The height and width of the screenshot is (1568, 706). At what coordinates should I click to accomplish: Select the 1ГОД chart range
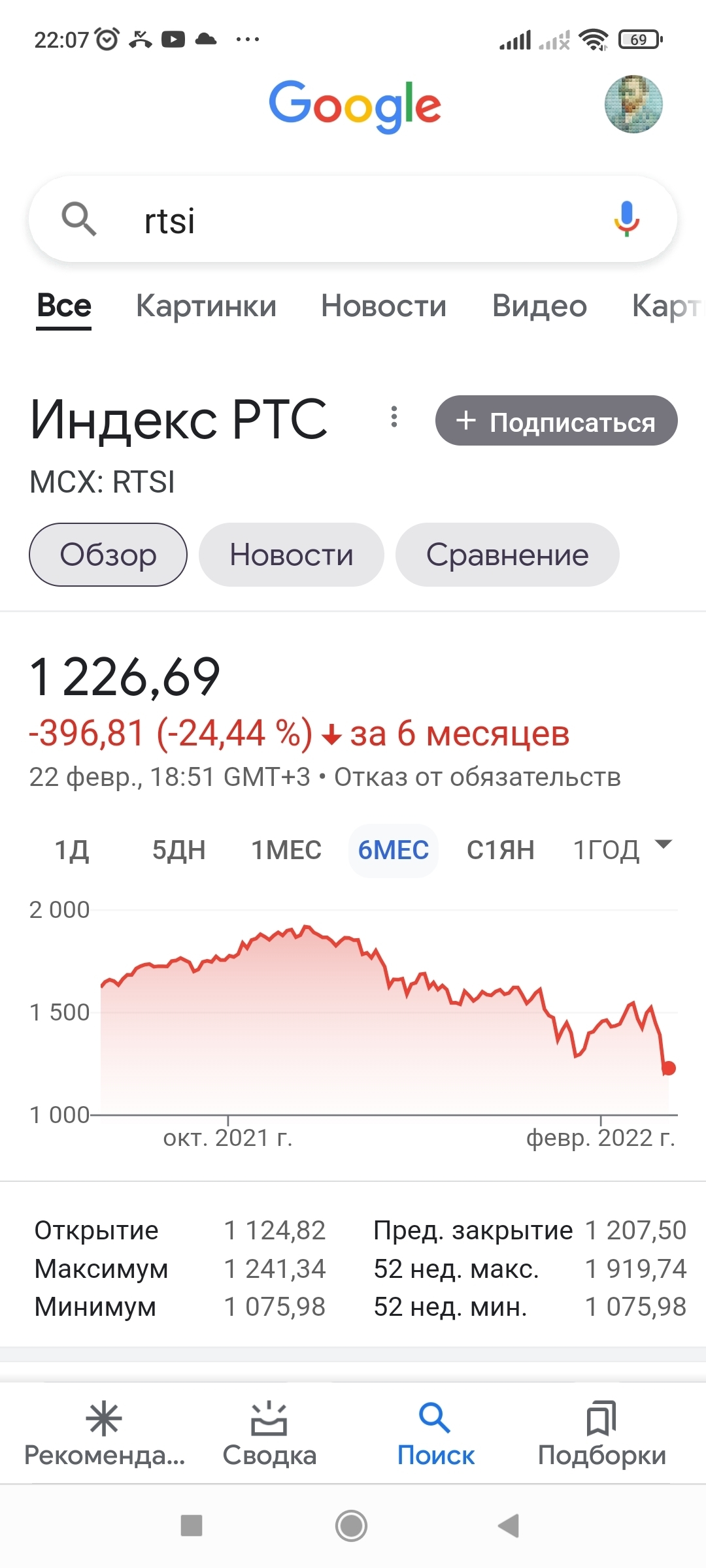606,850
